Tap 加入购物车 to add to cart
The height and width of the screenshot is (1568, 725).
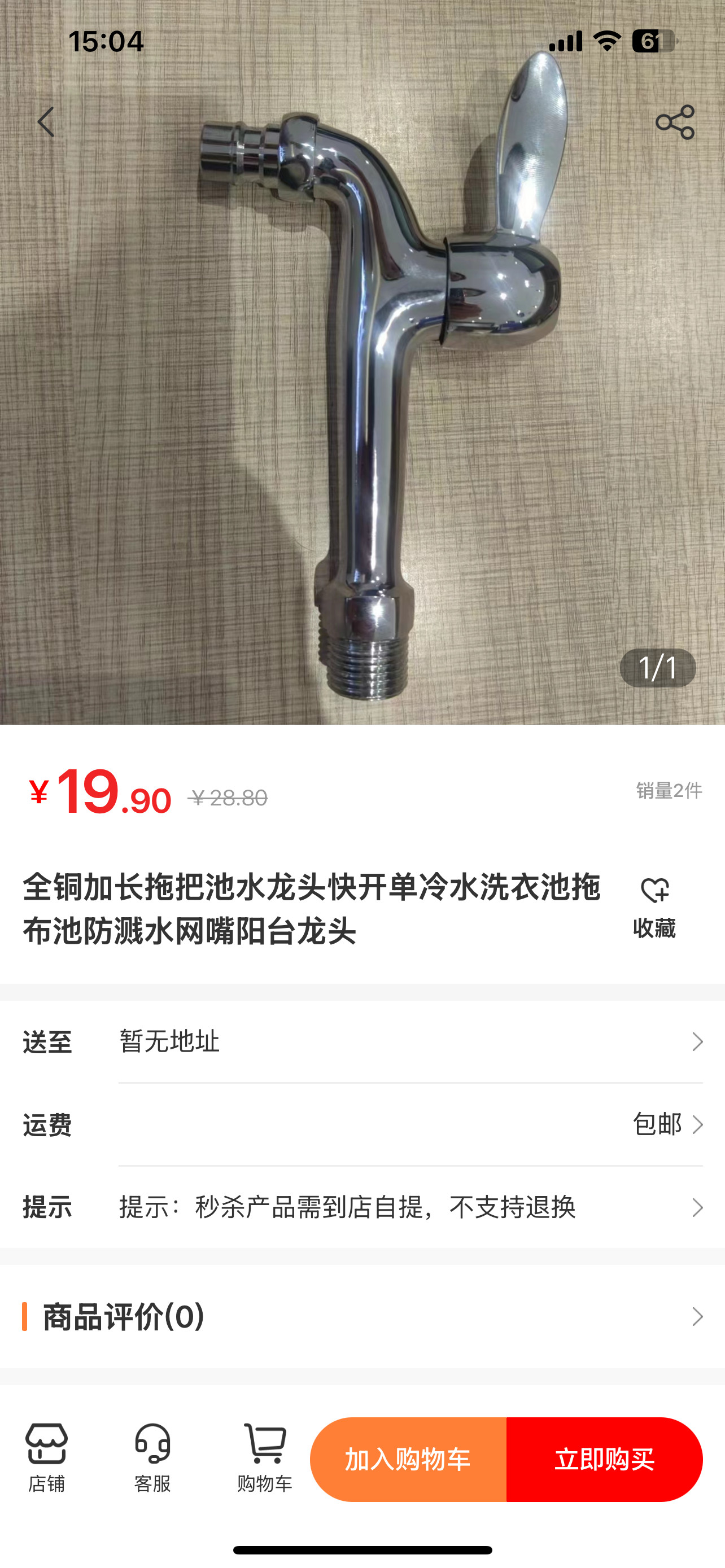[408, 1459]
